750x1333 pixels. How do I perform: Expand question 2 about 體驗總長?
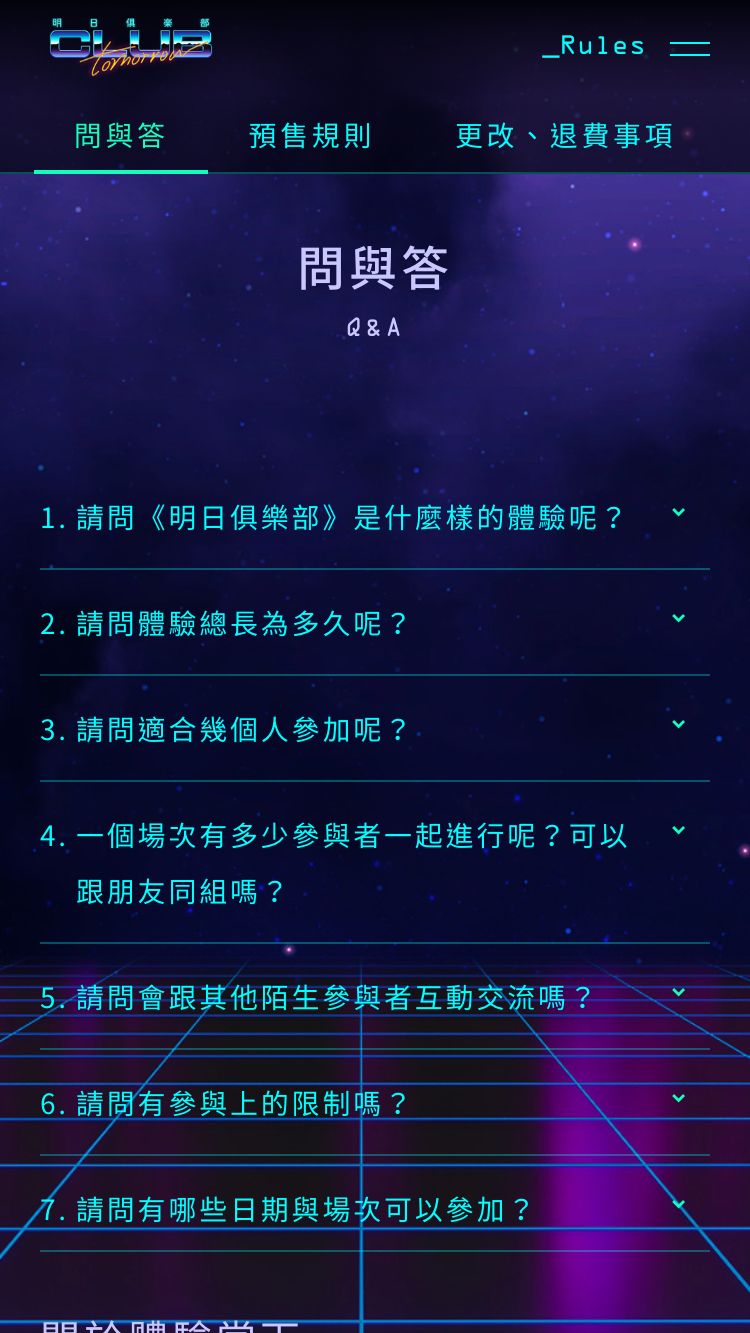[x=375, y=623]
